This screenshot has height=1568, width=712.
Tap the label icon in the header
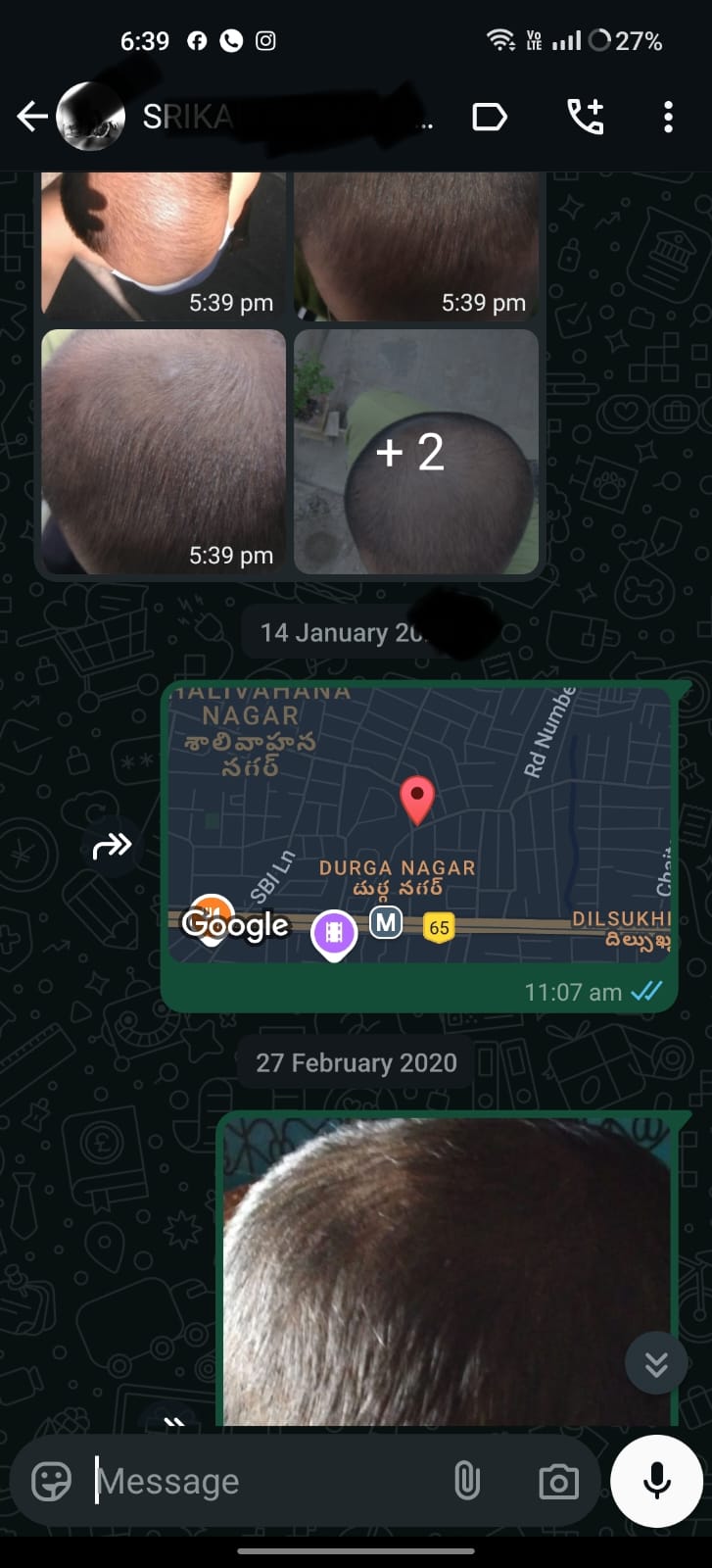489,118
